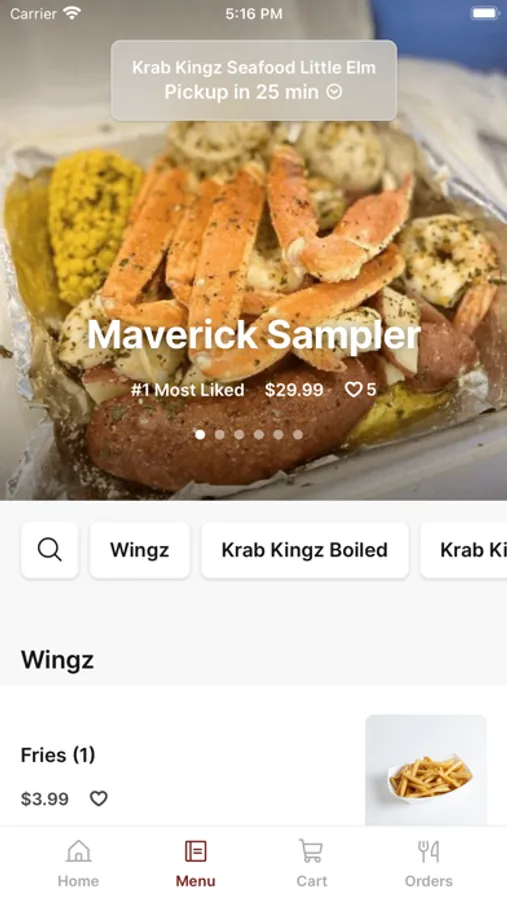The width and height of the screenshot is (507, 900).
Task: View the Fries photo thumbnail
Action: click(x=426, y=770)
